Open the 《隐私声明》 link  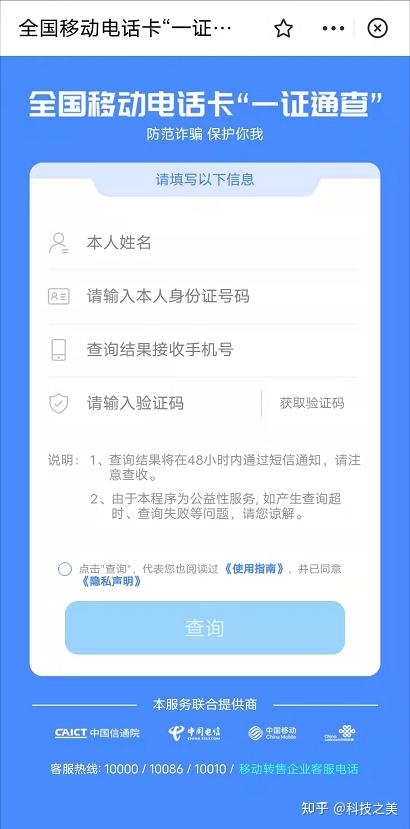tap(111, 582)
